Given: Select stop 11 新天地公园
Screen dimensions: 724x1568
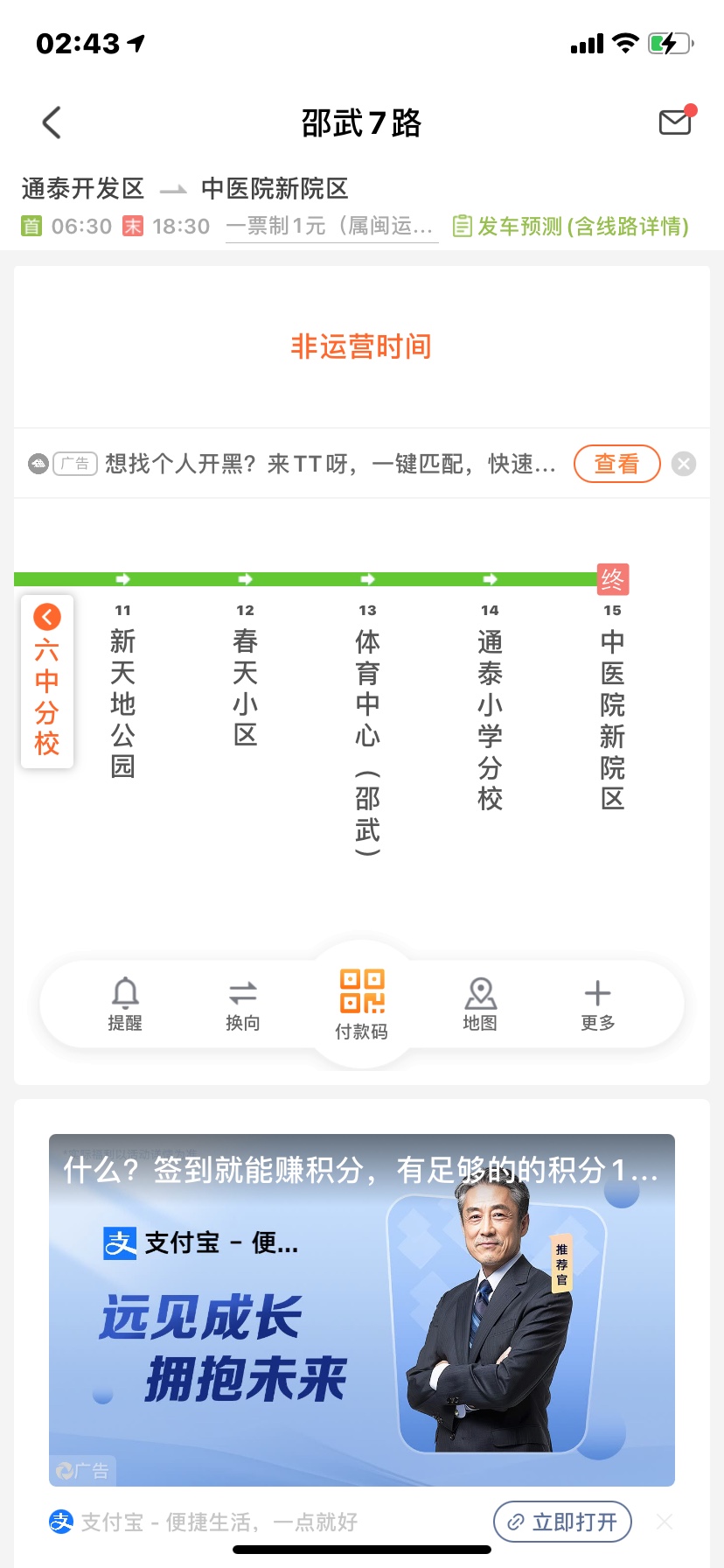Looking at the screenshot, I should [122, 700].
